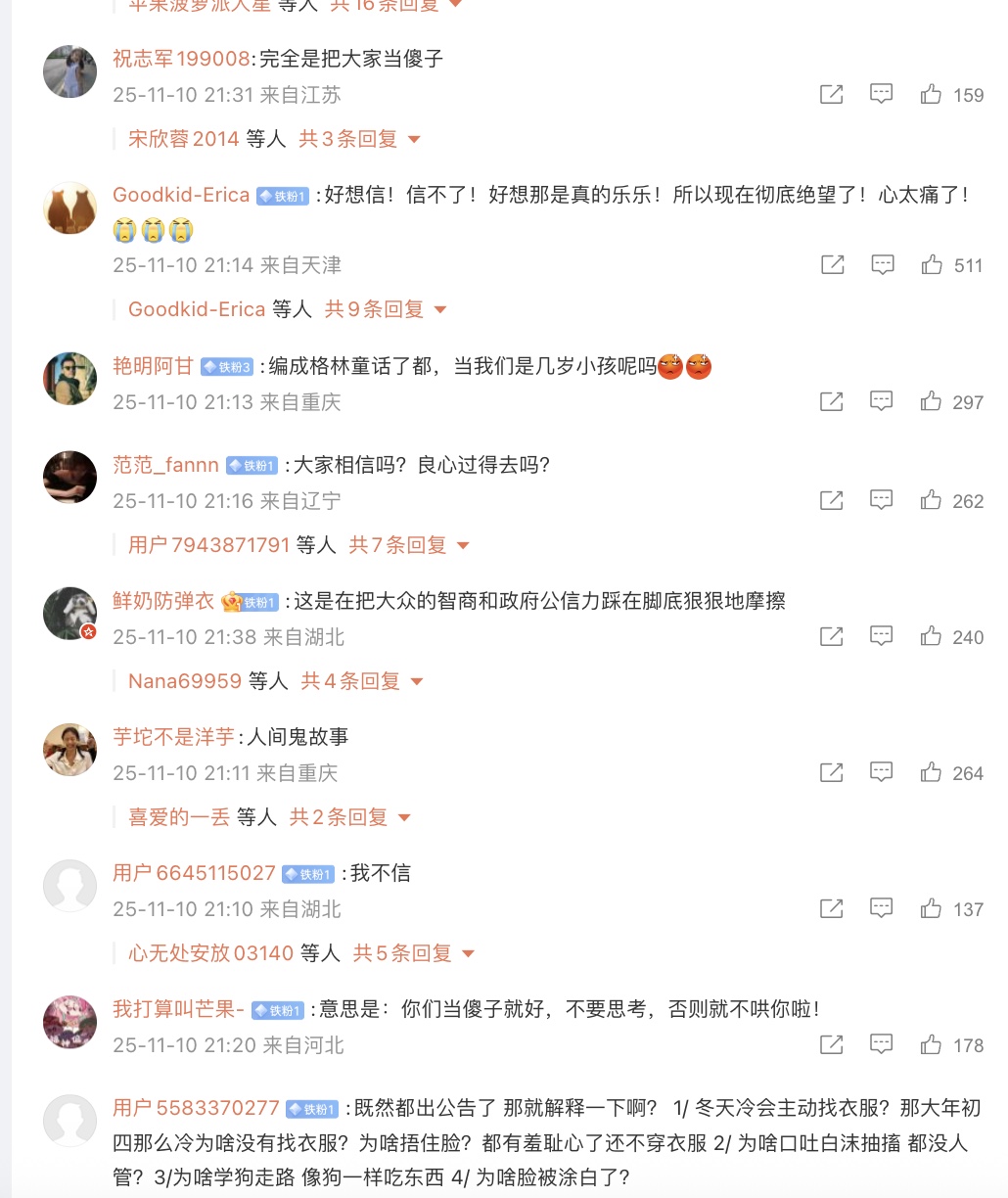
Task: Share 我打算叫芒果-'s comment
Action: 831,1045
